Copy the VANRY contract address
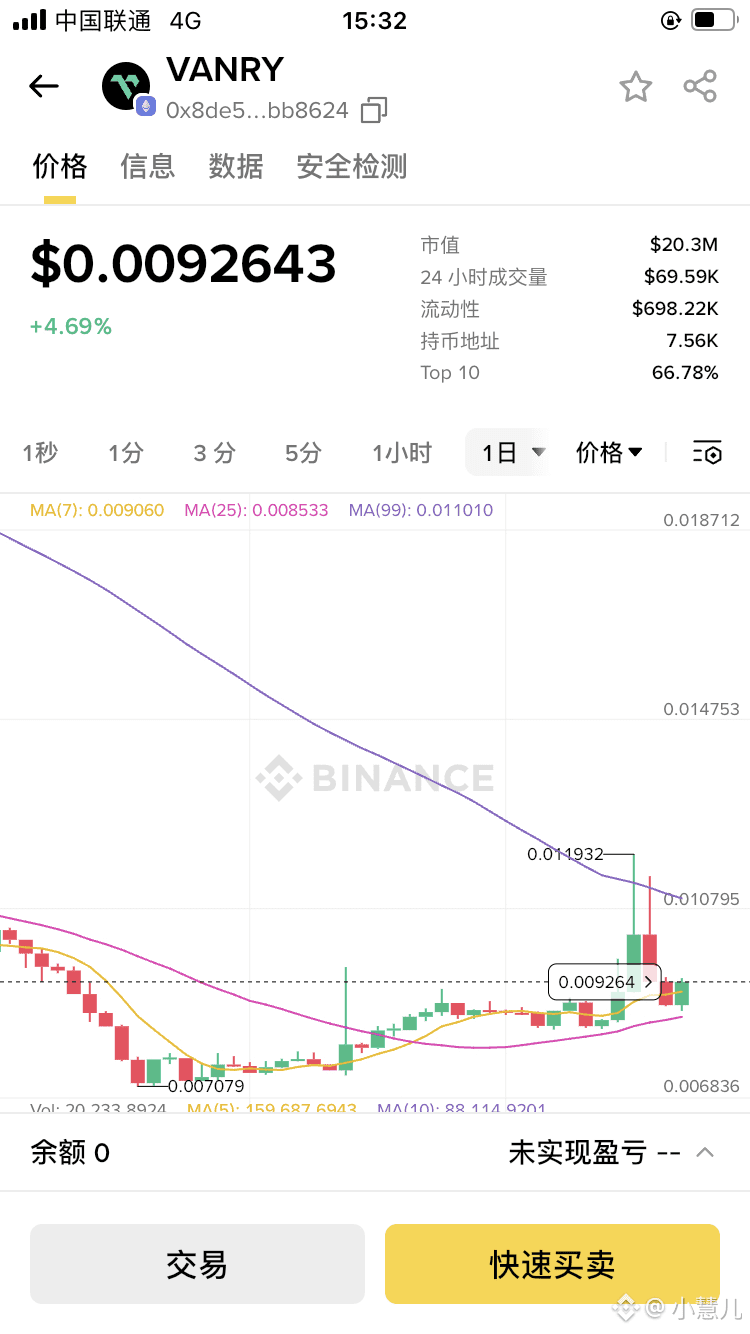The height and width of the screenshot is (1334, 750). click(x=374, y=110)
